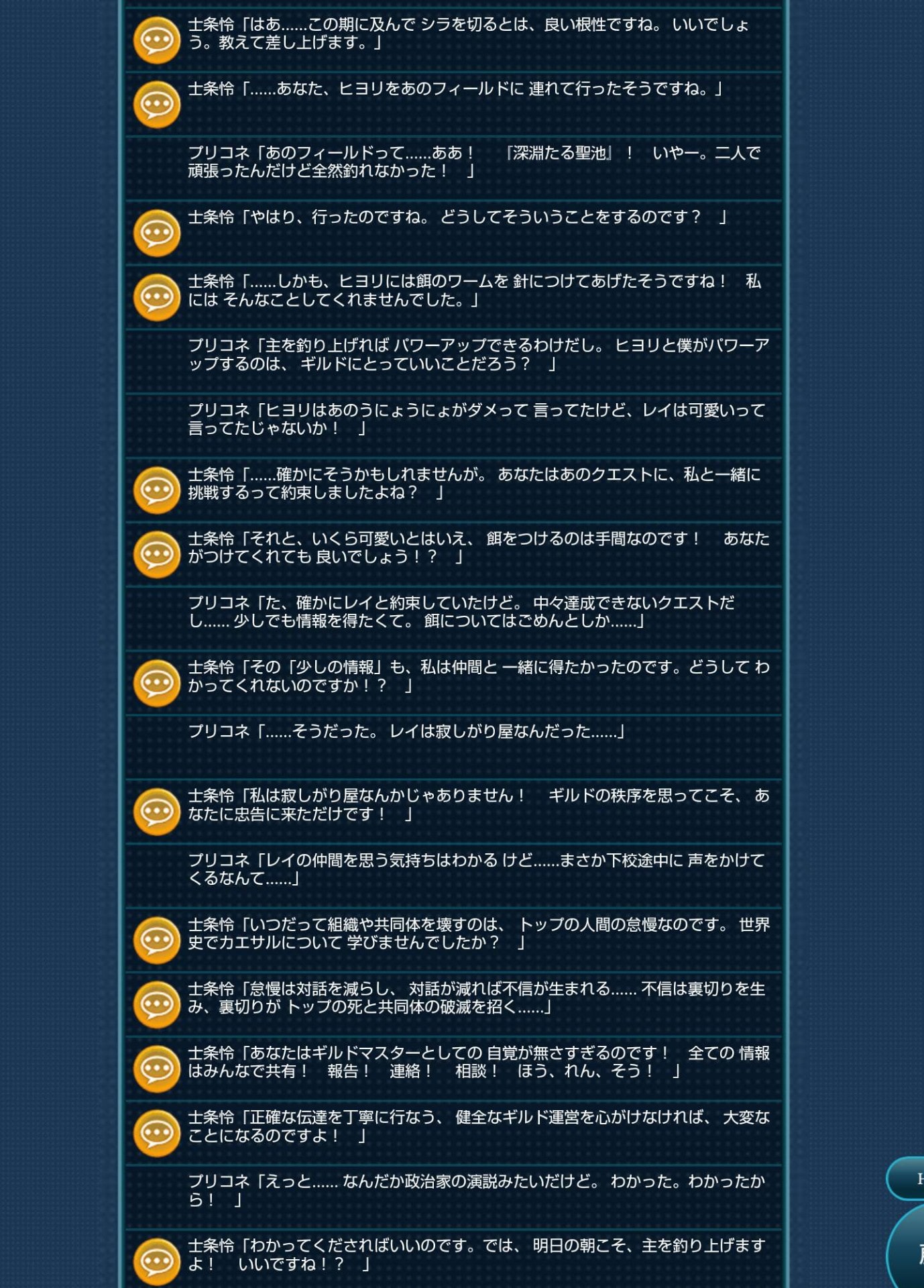The width and height of the screenshot is (924, 1288).
Task: Play voice for line 「やはり、行ったのですね」
Action: [x=157, y=233]
